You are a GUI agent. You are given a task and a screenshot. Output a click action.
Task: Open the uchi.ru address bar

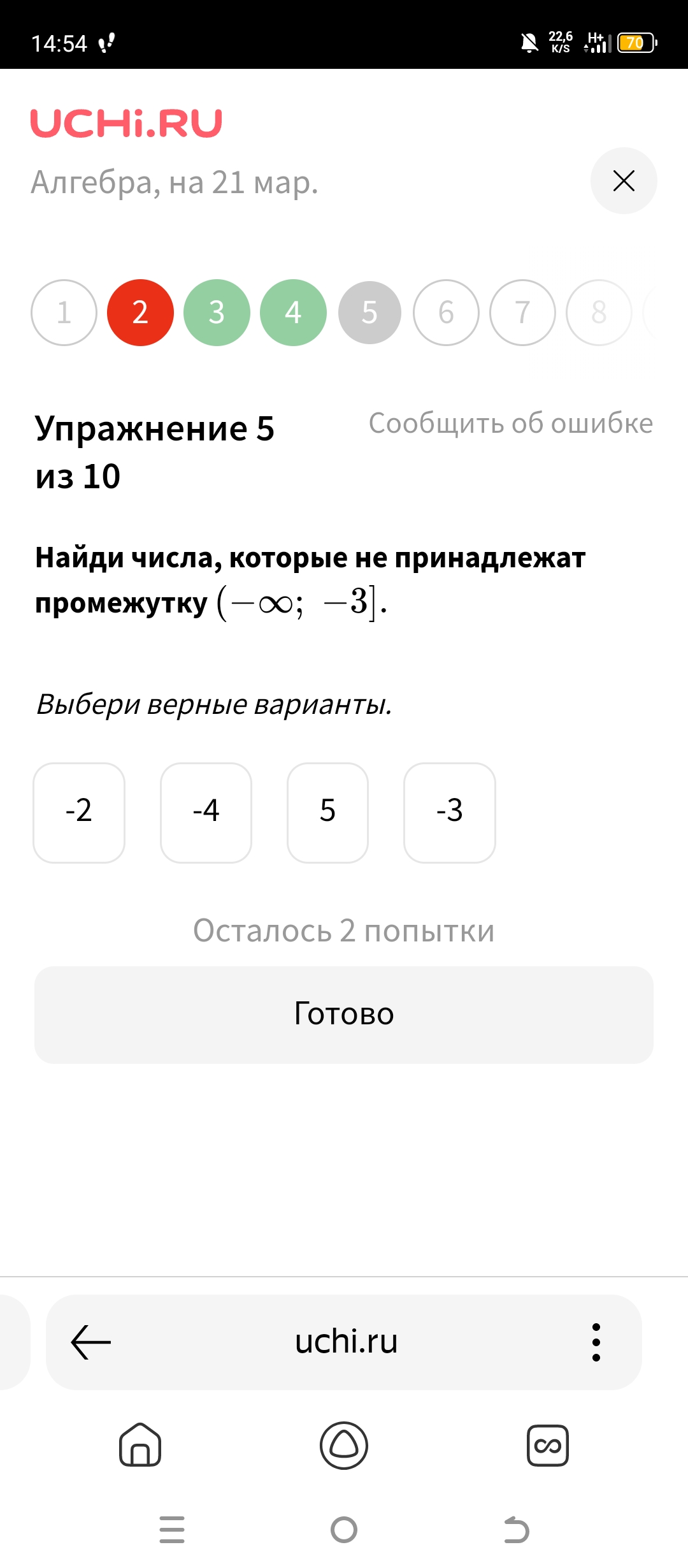click(346, 1342)
